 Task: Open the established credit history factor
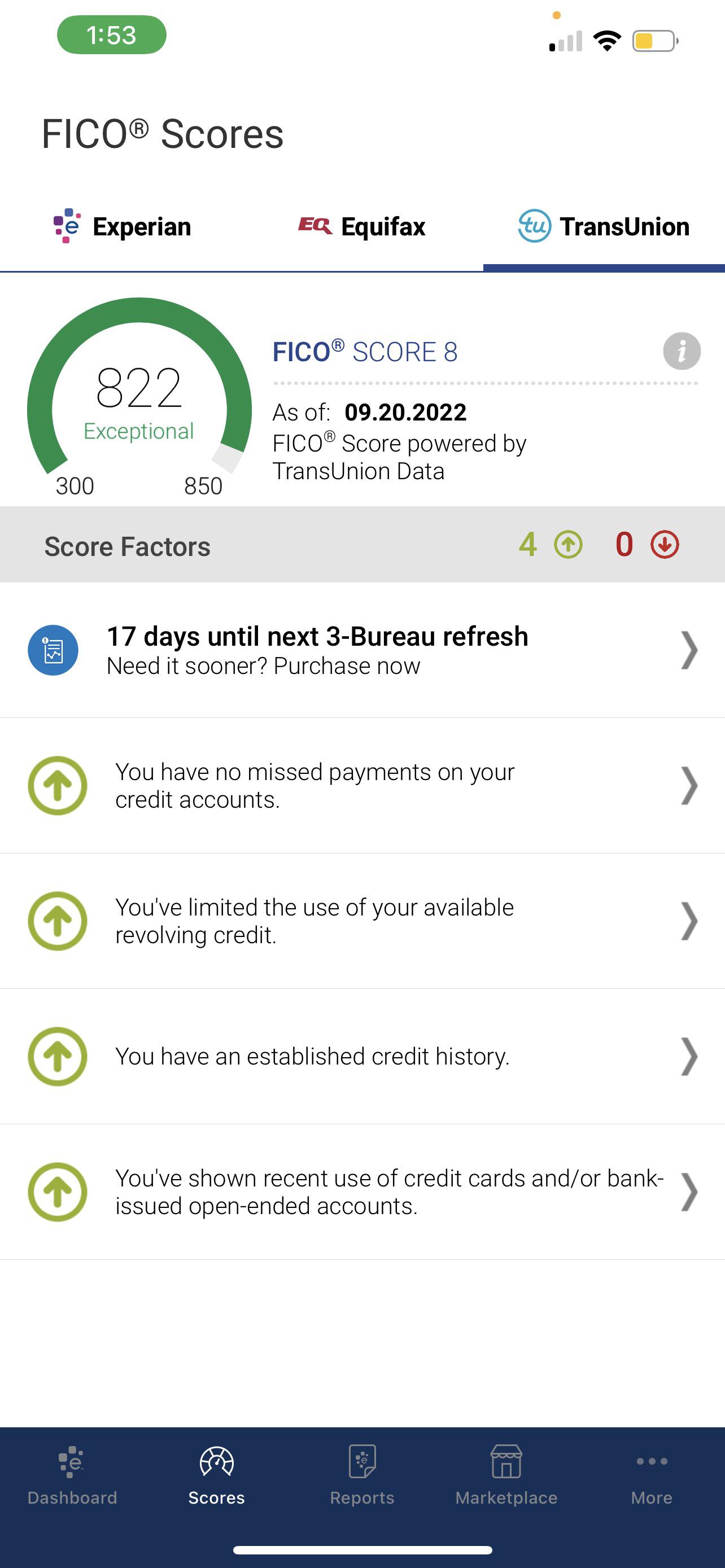362,1057
